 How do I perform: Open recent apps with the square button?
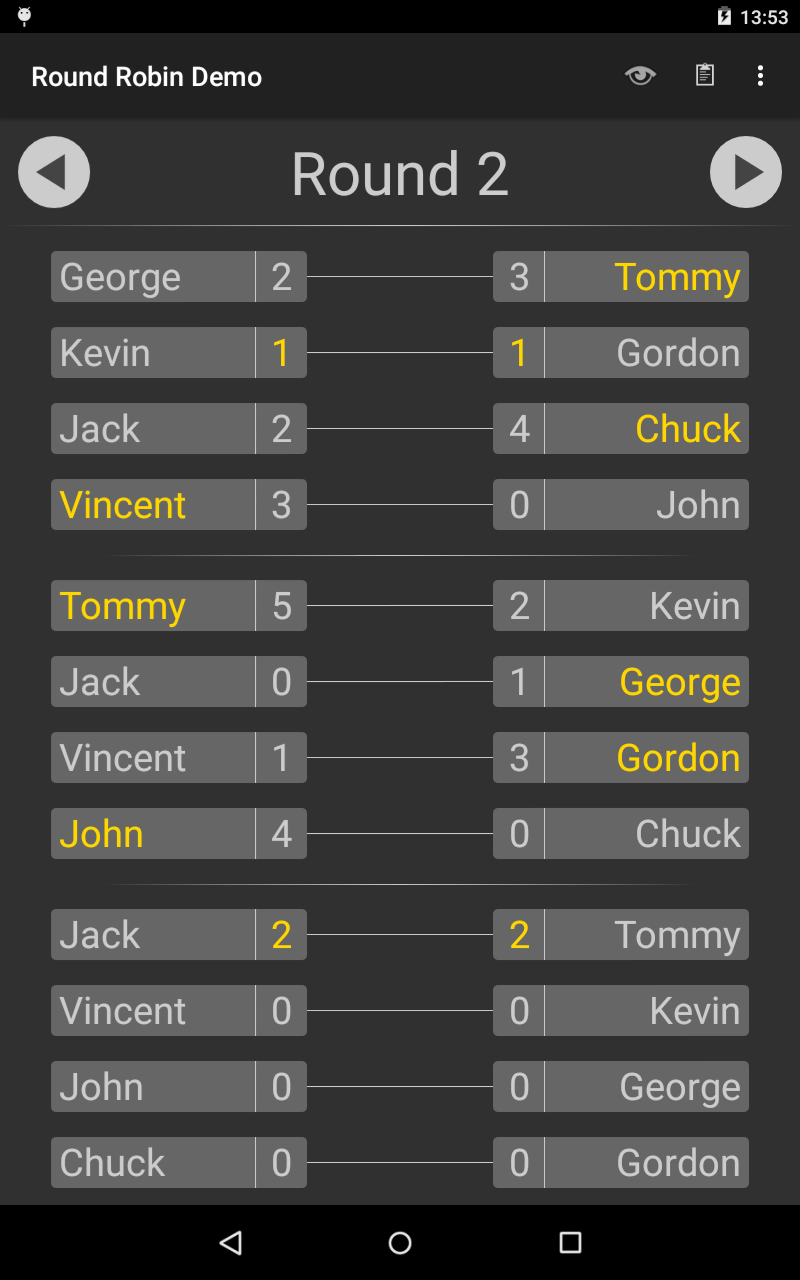(x=569, y=1242)
